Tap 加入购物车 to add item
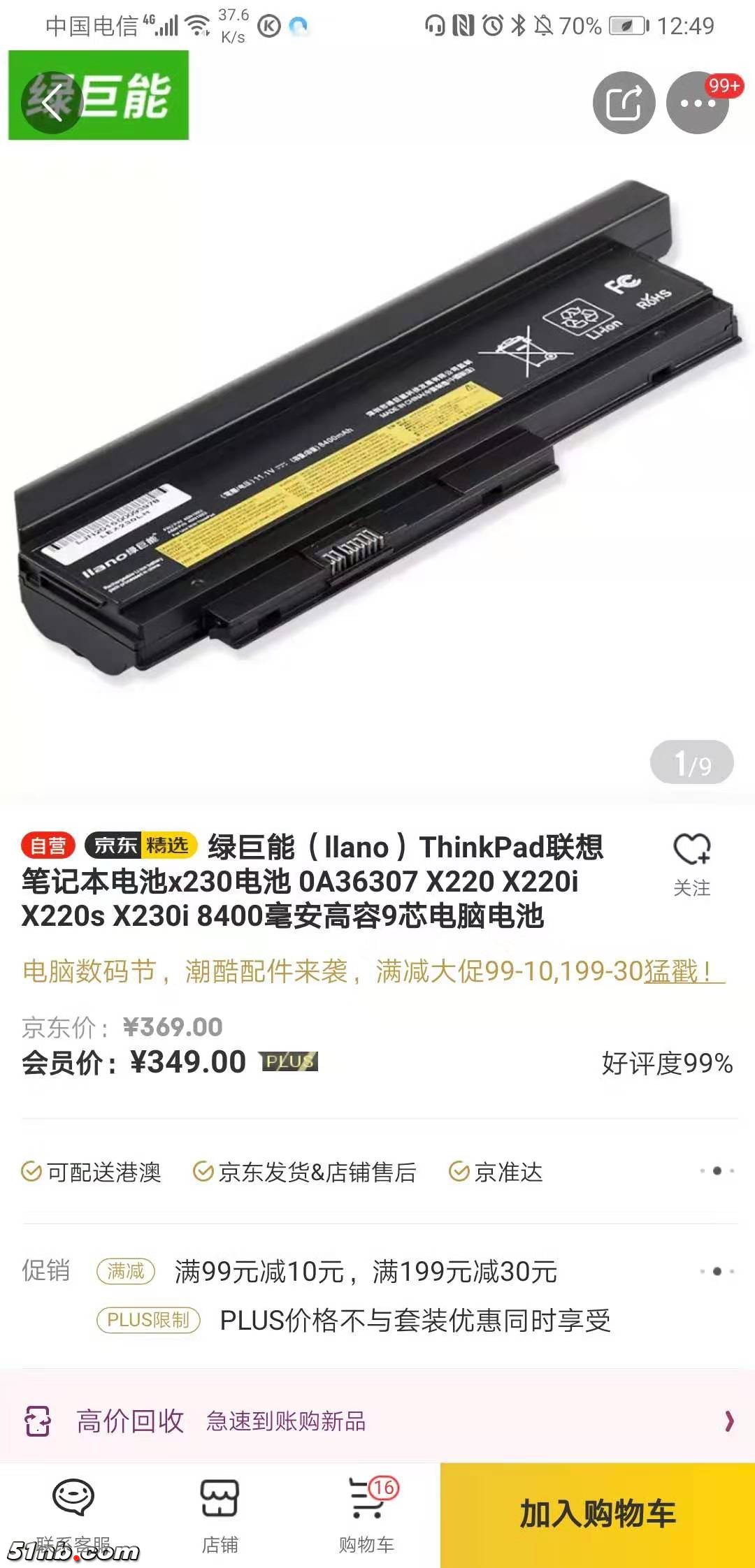Viewport: 755px width, 1568px height. [597, 1514]
